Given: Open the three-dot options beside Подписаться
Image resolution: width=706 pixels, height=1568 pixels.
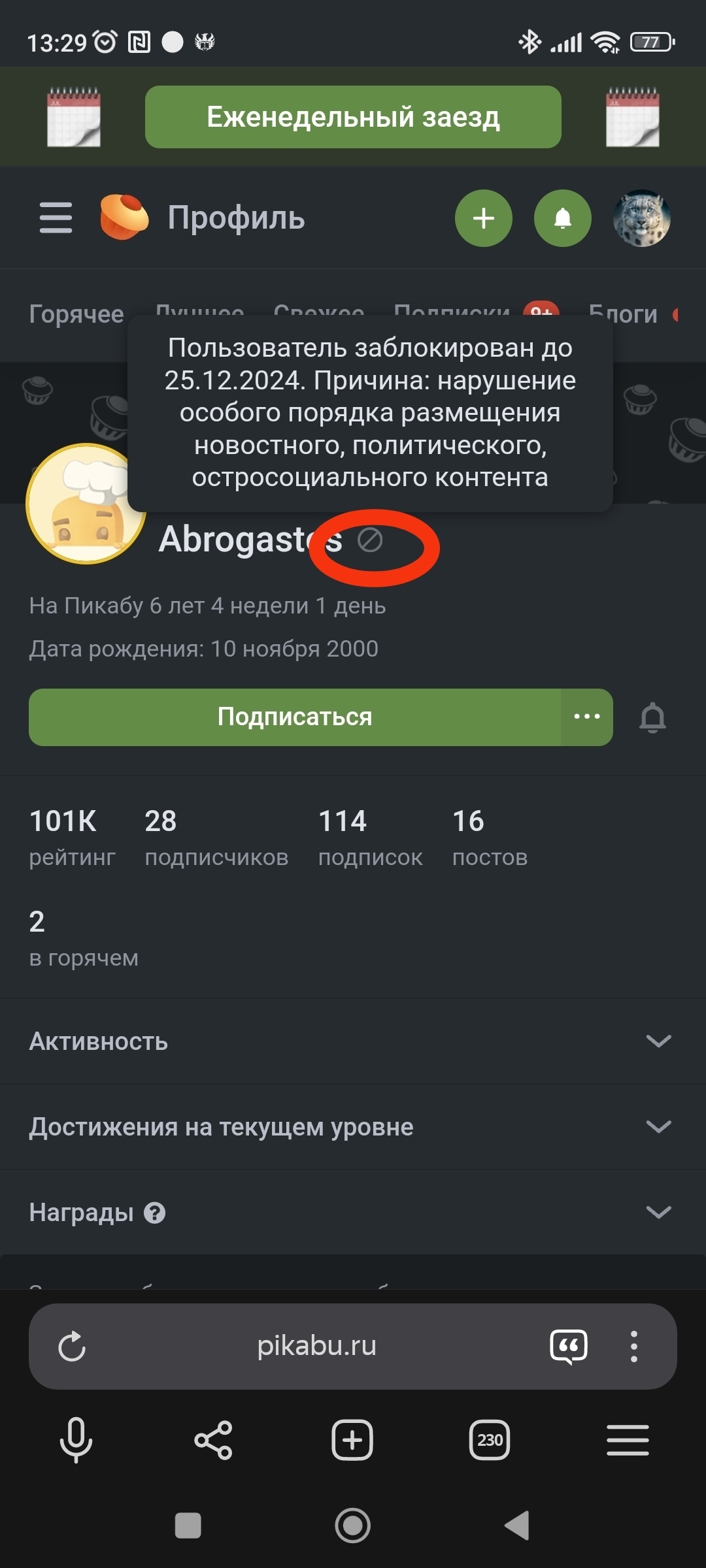Looking at the screenshot, I should pos(586,717).
